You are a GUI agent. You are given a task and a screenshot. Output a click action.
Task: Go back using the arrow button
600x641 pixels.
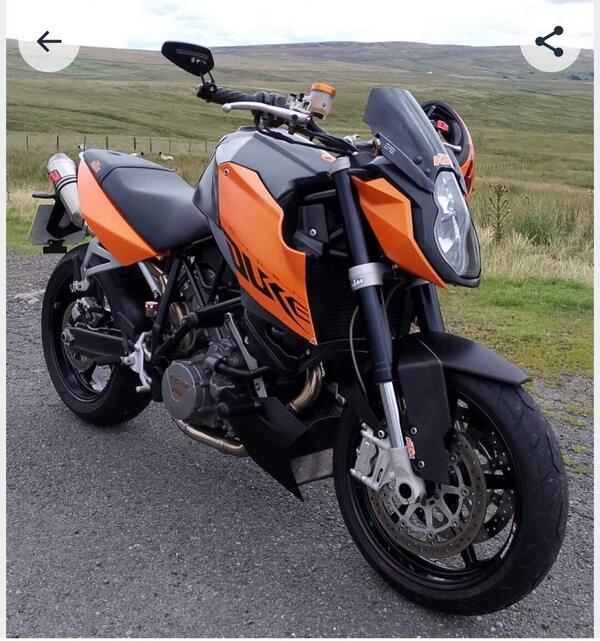pyautogui.click(x=48, y=42)
